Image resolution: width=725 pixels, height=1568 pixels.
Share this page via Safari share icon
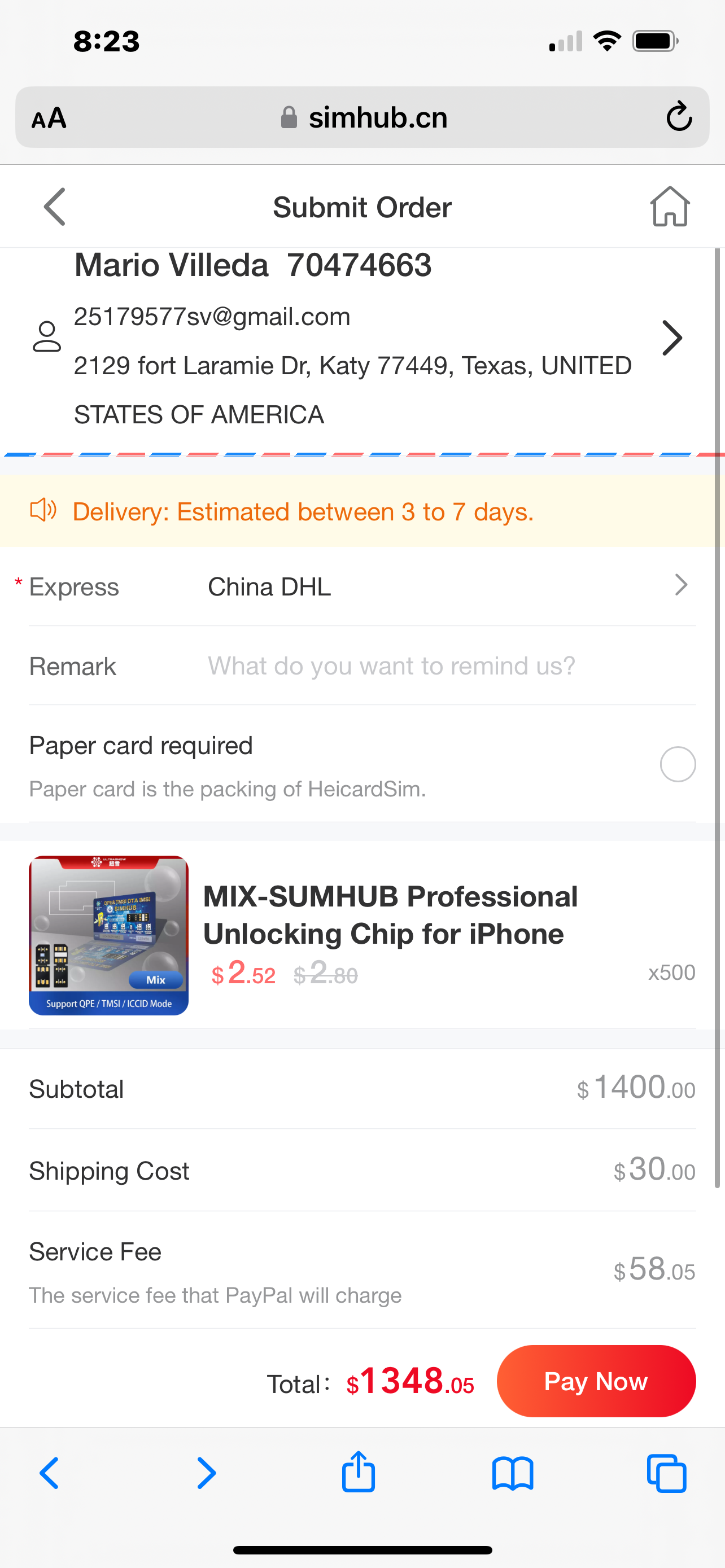tap(358, 1473)
